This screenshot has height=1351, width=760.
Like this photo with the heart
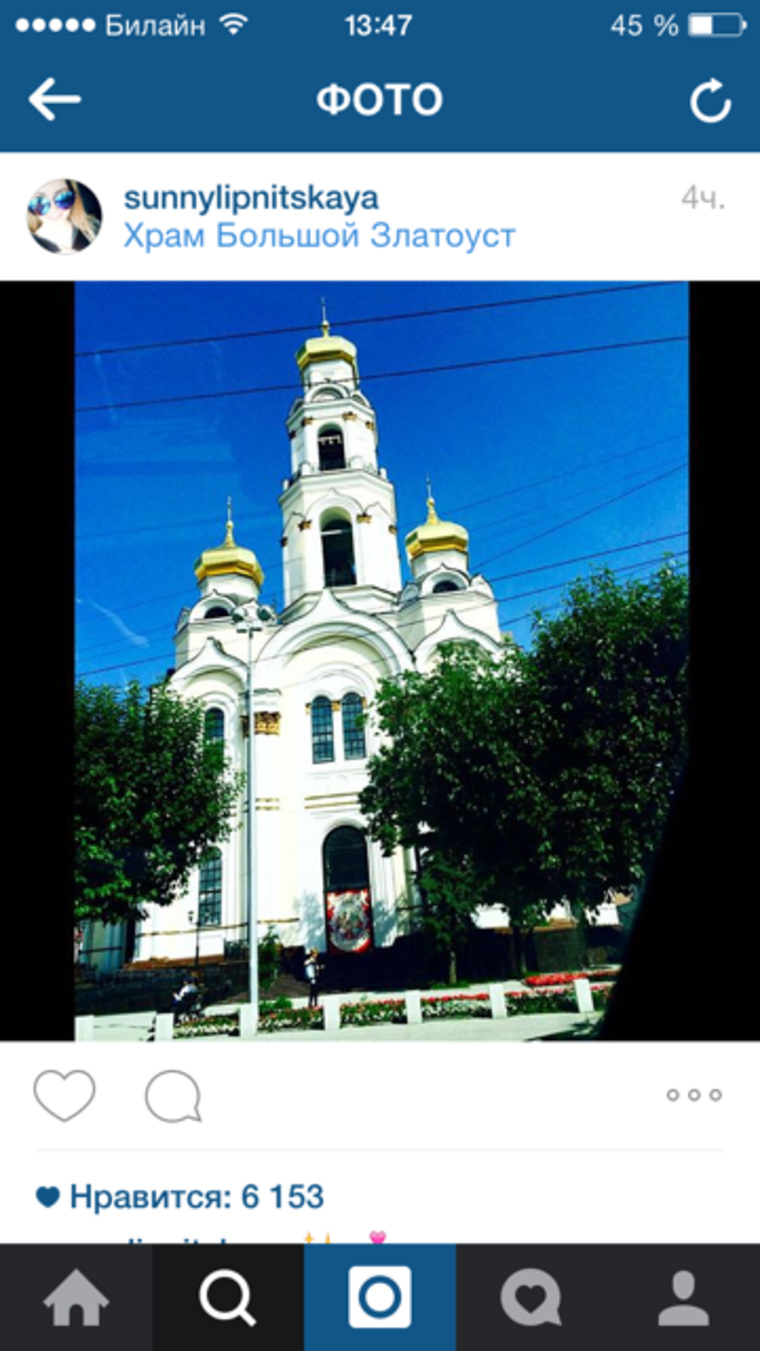coord(65,1095)
